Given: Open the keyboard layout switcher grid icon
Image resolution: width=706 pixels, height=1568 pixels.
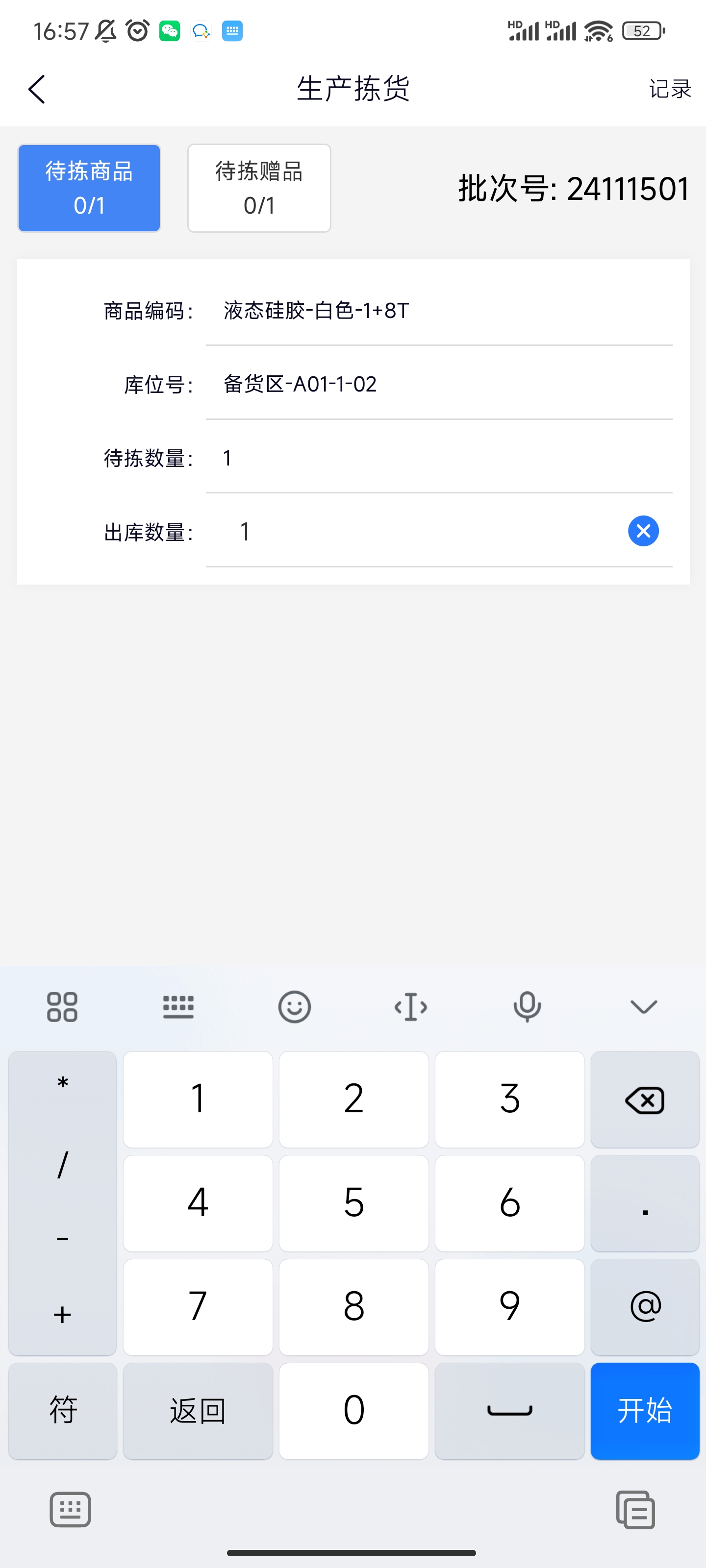Looking at the screenshot, I should coord(62,1006).
